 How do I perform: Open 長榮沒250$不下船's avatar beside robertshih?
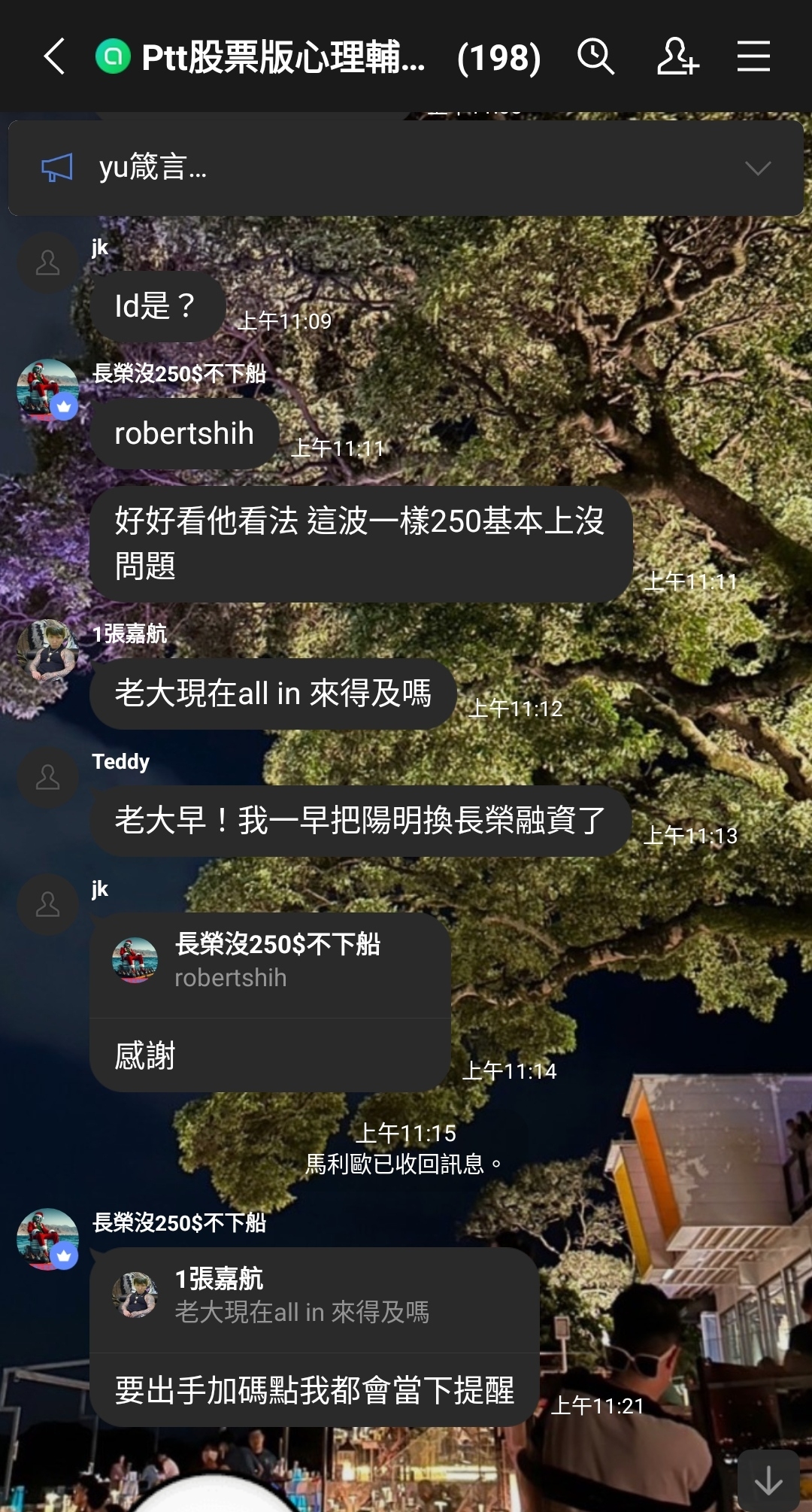(47, 390)
